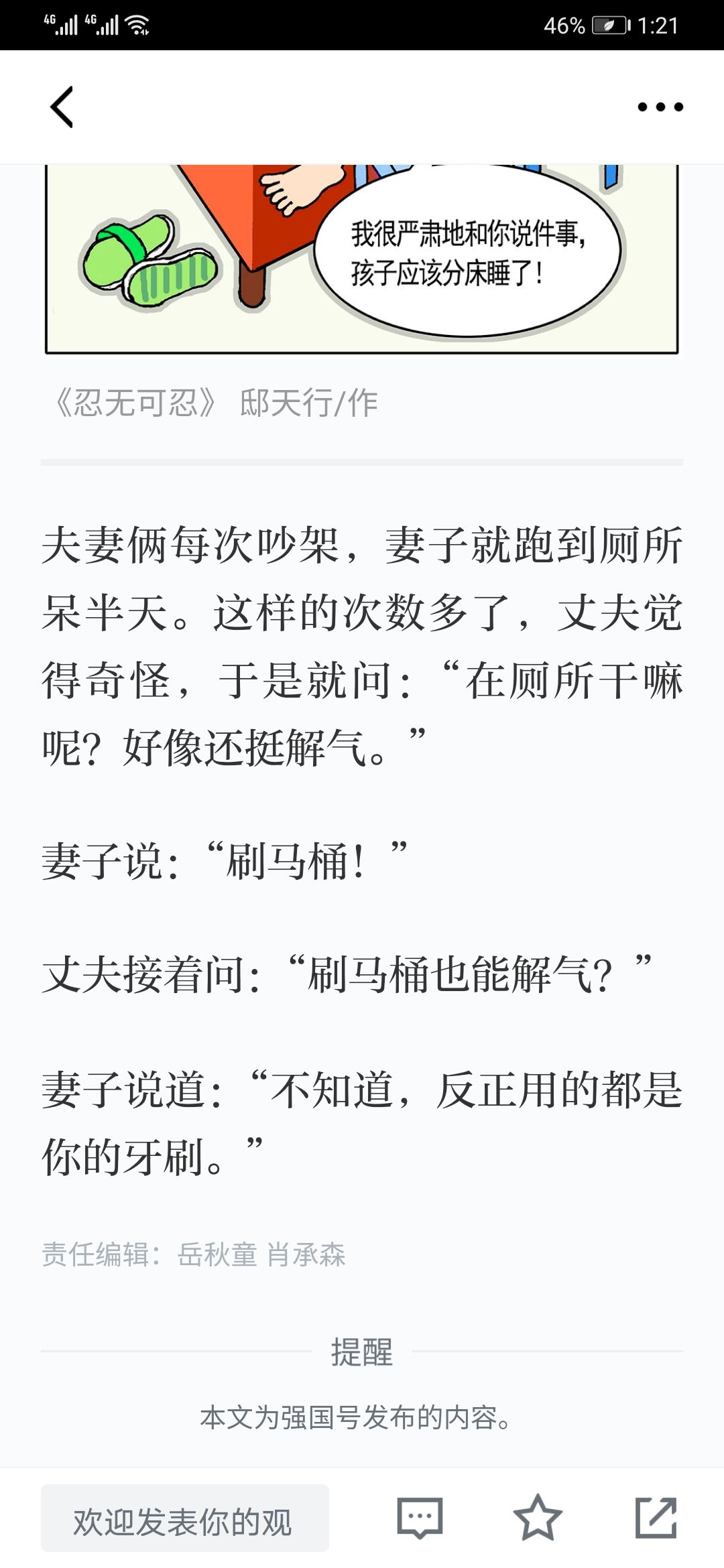This screenshot has width=724, height=1568.
Task: Share this article via the share icon
Action: (x=656, y=1518)
